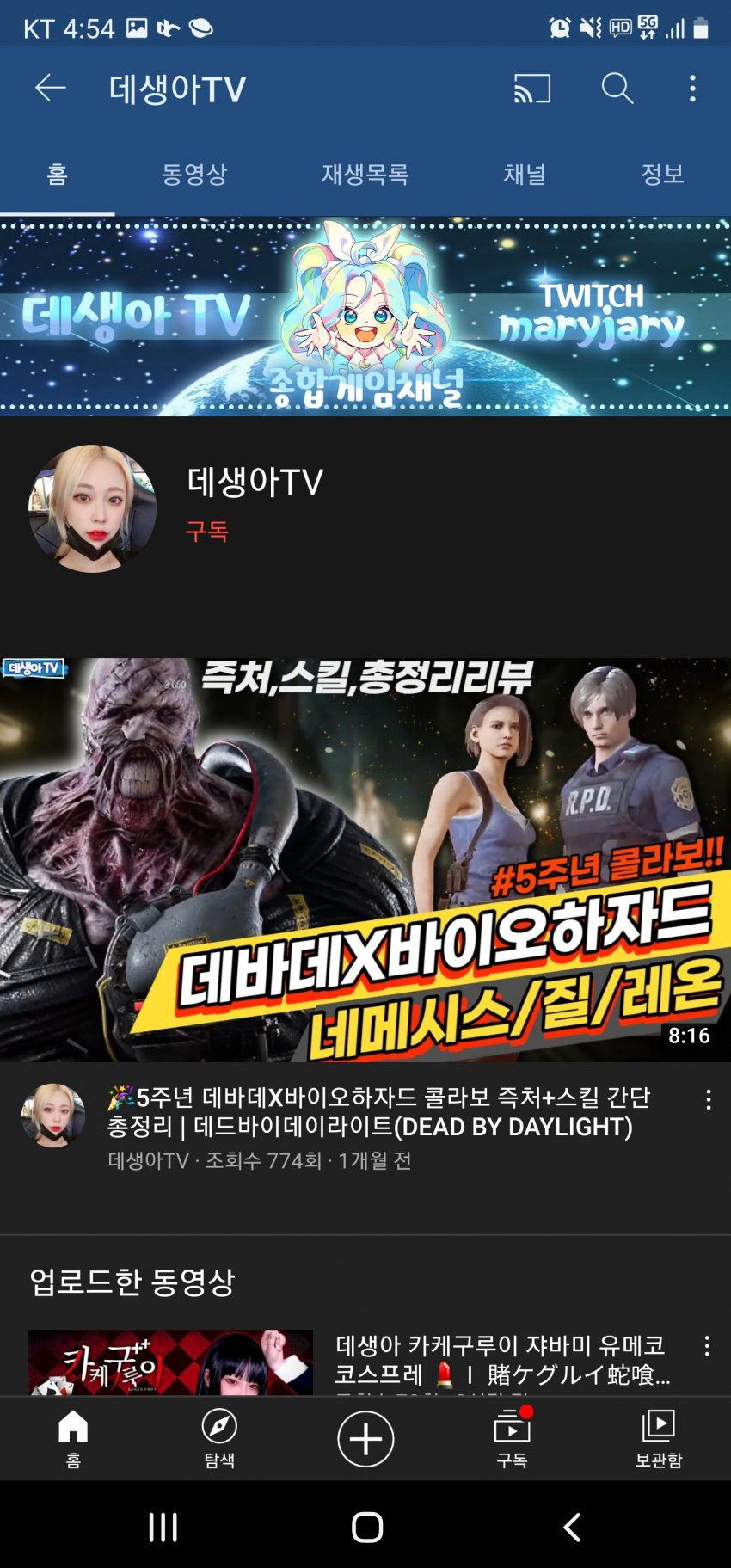Go to the bottom 홈 tab
Screen dimensions: 731x1568
click(73, 1437)
